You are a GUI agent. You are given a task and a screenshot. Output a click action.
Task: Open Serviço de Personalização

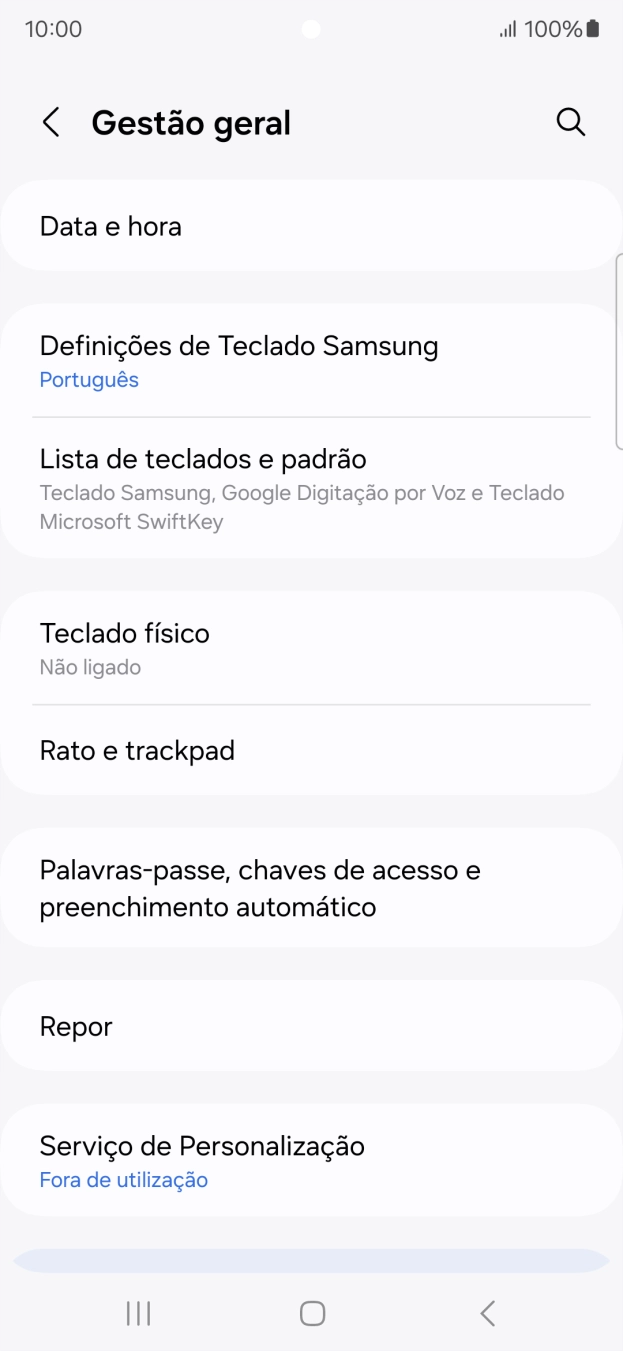tap(311, 1160)
